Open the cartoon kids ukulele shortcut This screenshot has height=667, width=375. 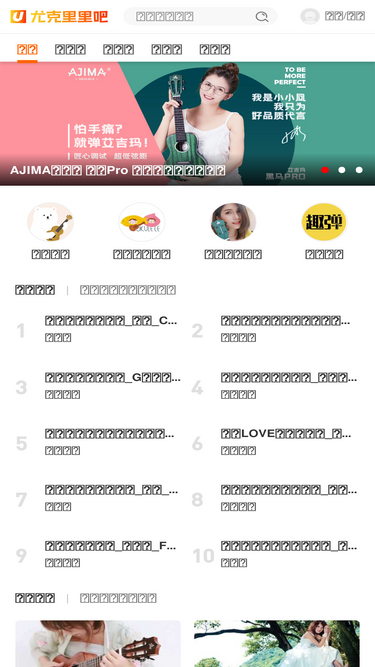coord(142,222)
